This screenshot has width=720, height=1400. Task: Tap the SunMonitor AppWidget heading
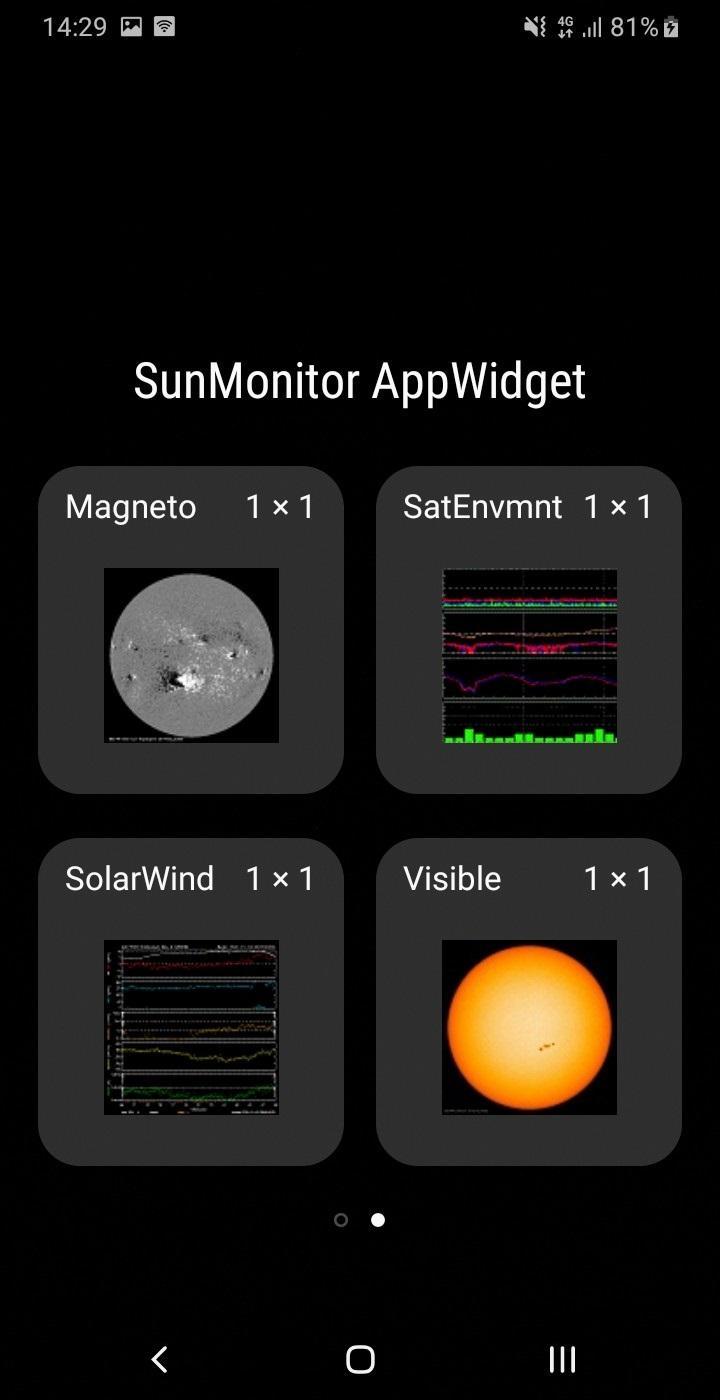(360, 380)
